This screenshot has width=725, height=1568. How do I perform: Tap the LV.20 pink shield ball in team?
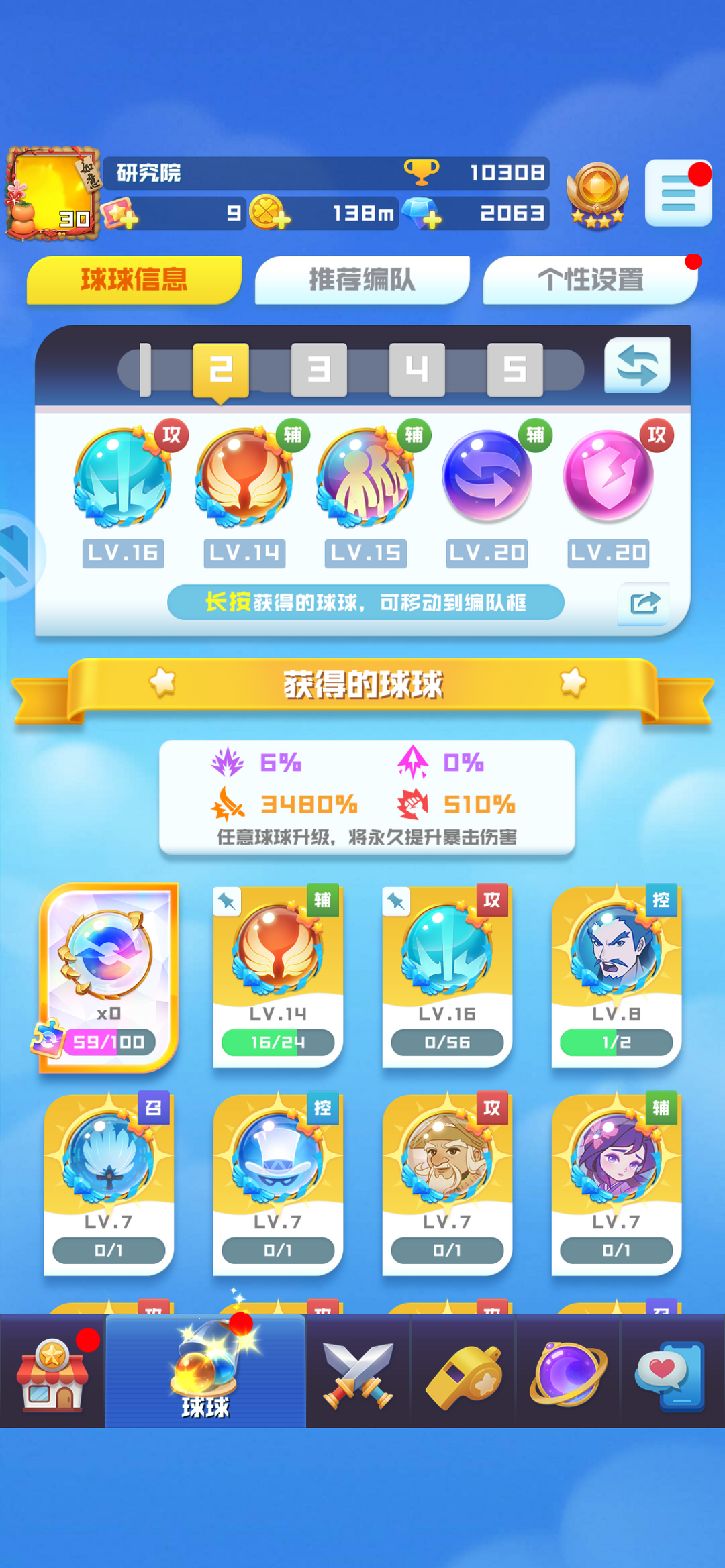coord(608,476)
